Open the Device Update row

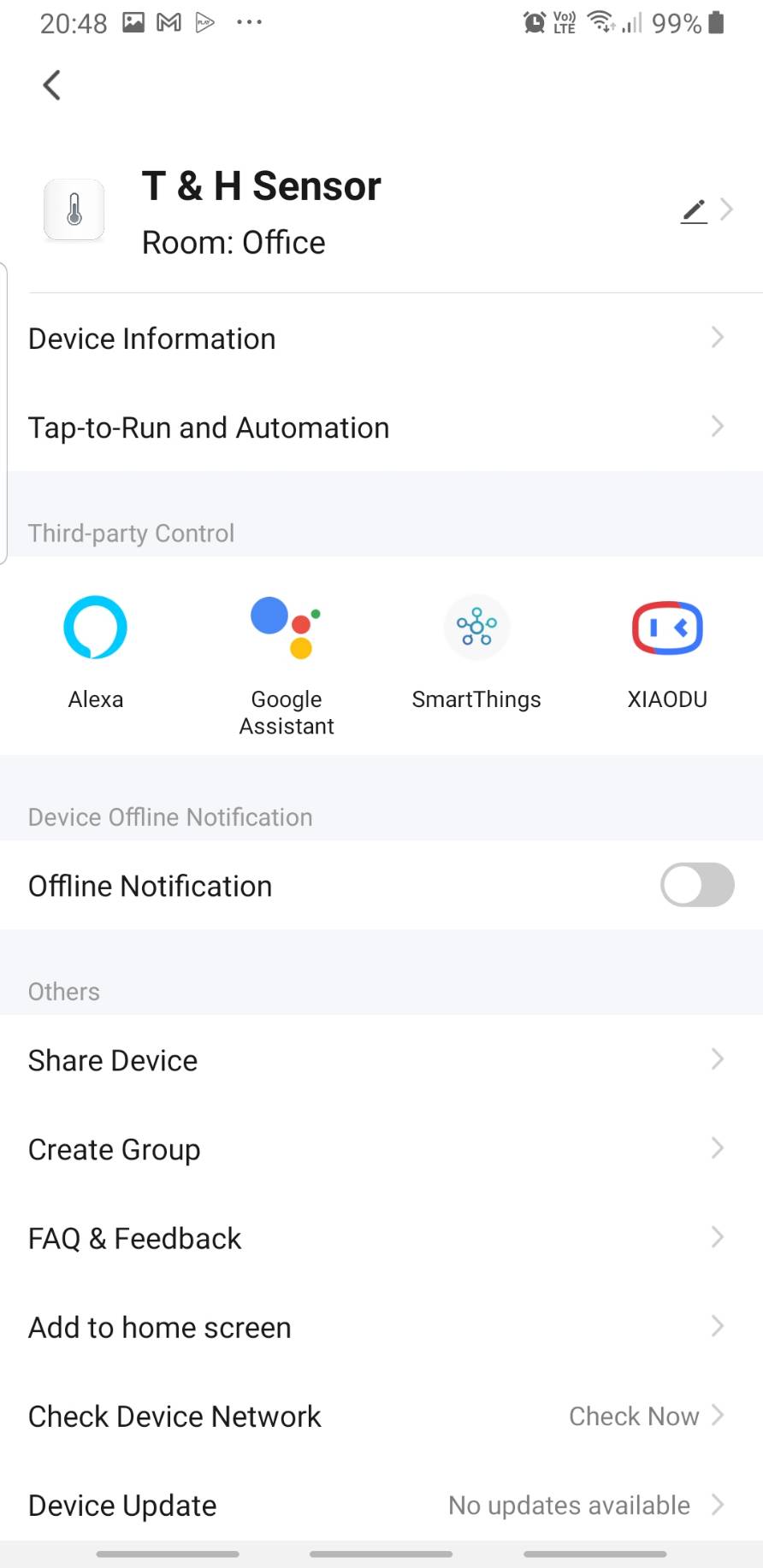point(376,1505)
